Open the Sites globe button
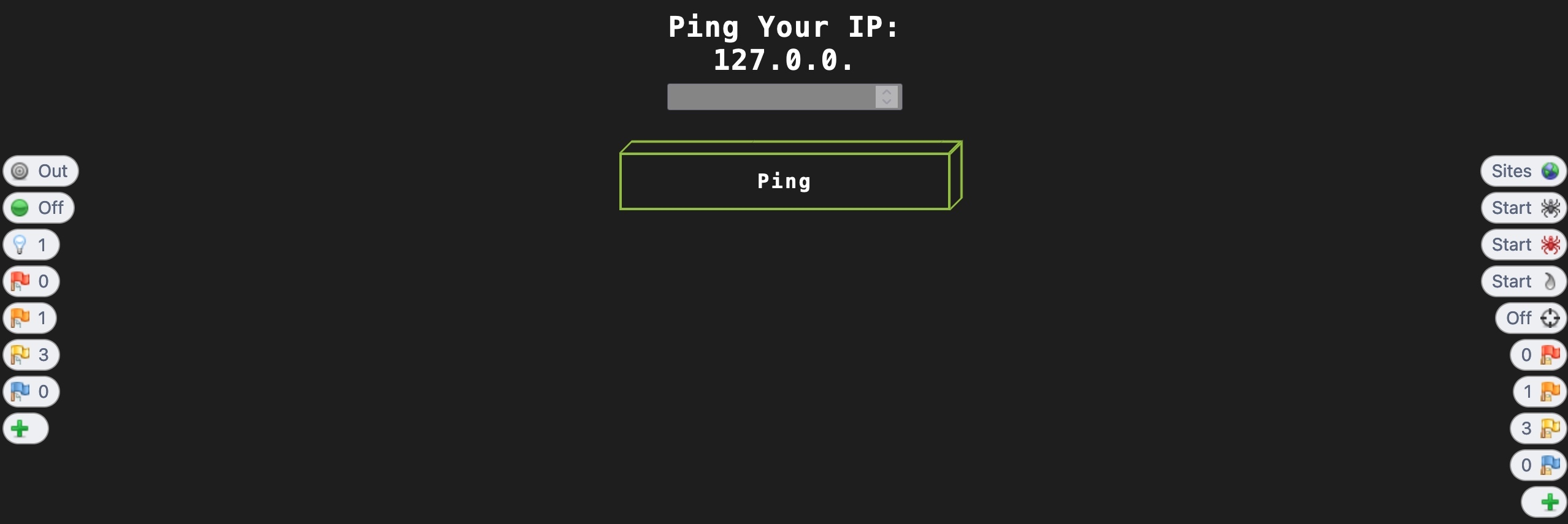1568x524 pixels. click(x=1524, y=171)
